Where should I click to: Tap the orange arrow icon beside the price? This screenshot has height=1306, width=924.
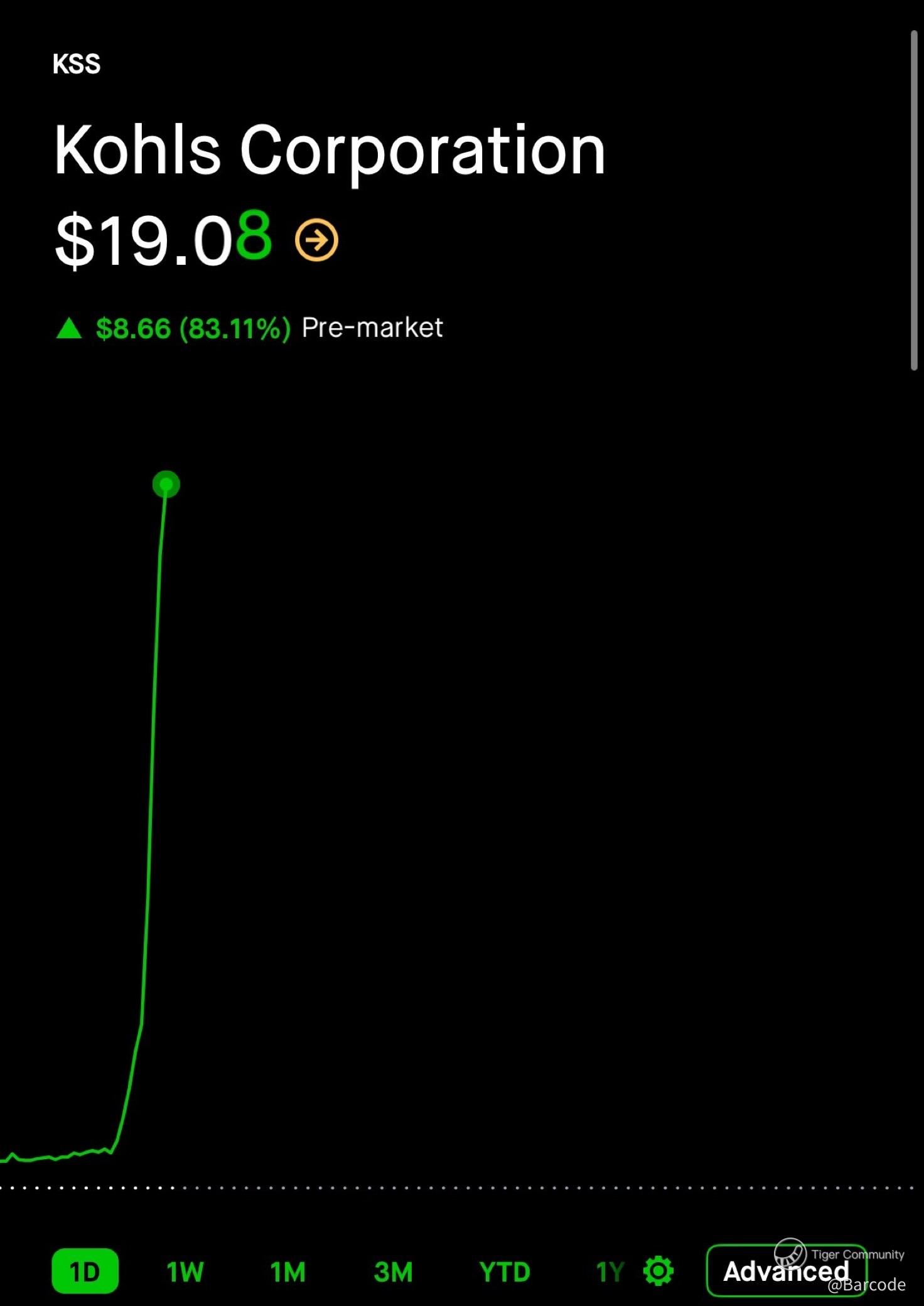[x=316, y=240]
